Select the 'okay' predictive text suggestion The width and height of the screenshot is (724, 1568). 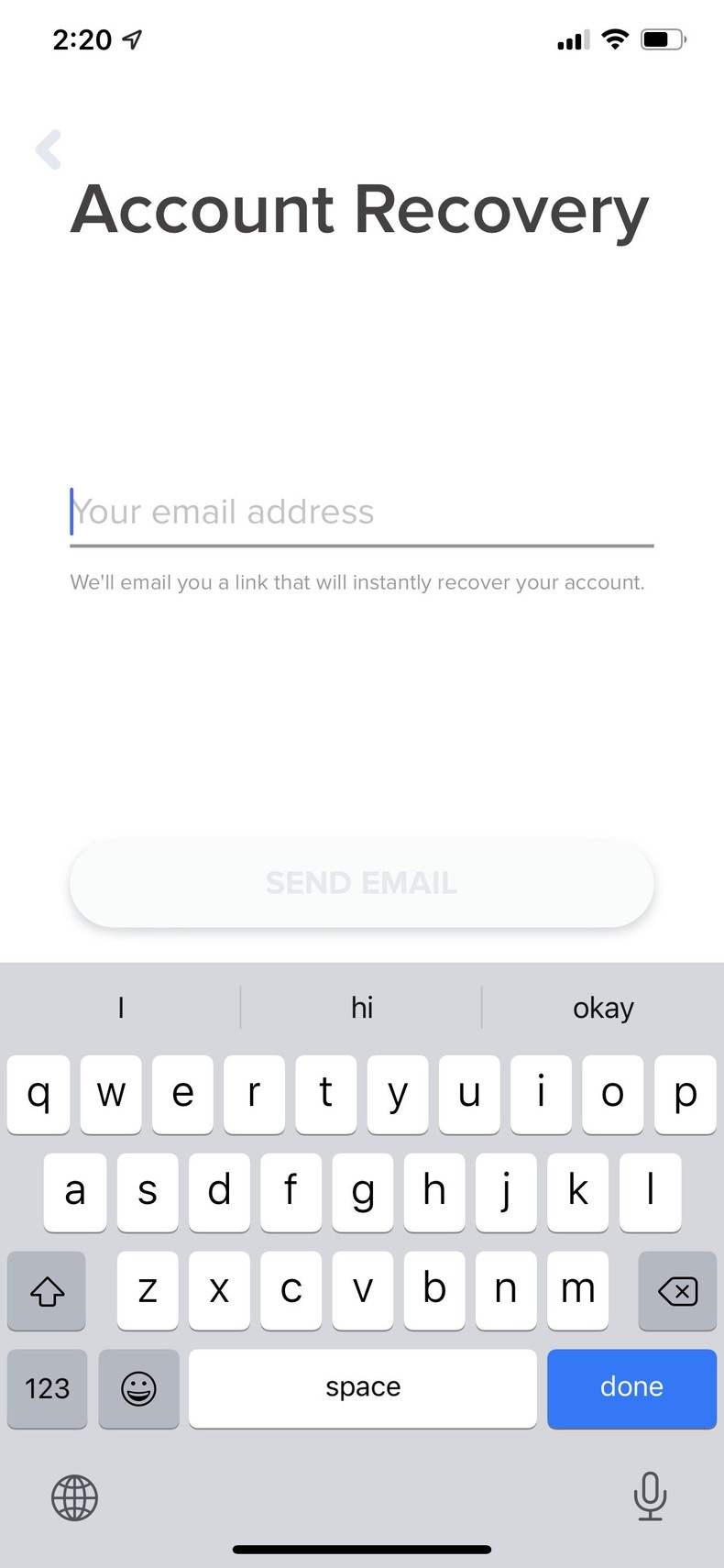603,1007
